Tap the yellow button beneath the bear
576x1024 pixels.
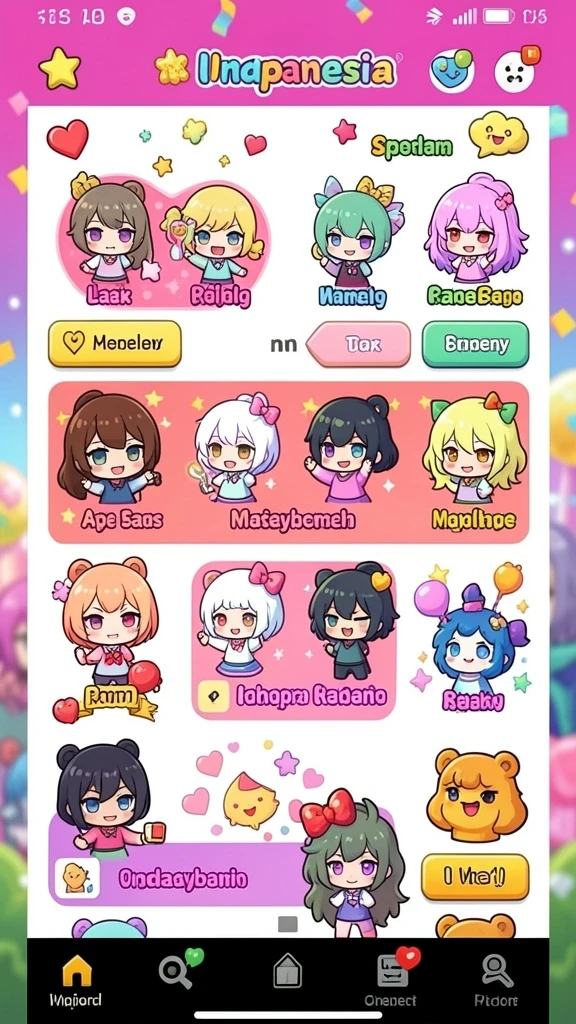(475, 877)
